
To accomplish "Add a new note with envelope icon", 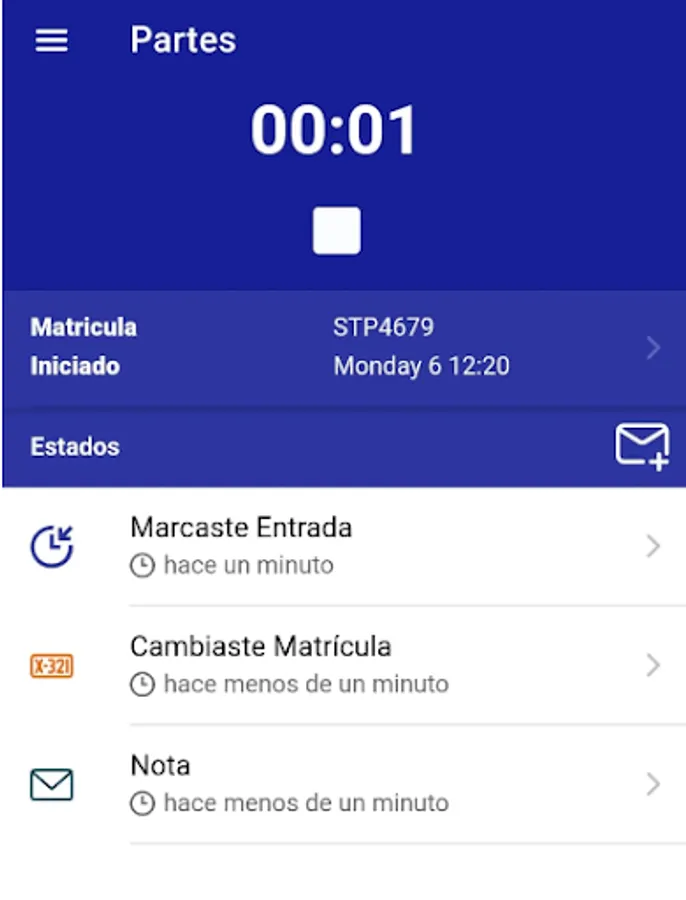I will tap(641, 446).
